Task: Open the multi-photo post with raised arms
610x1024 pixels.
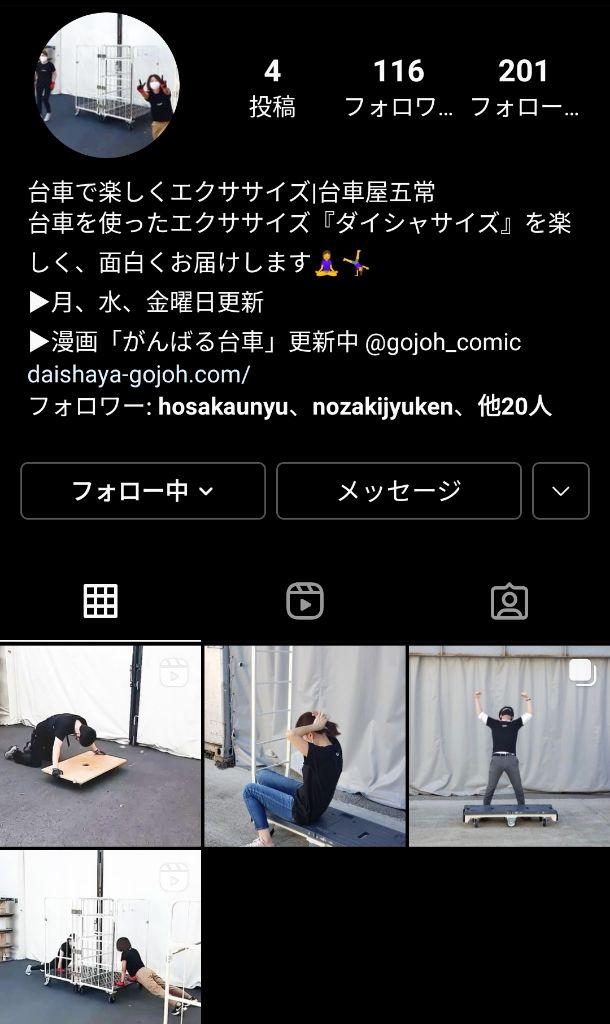Action: tap(509, 746)
